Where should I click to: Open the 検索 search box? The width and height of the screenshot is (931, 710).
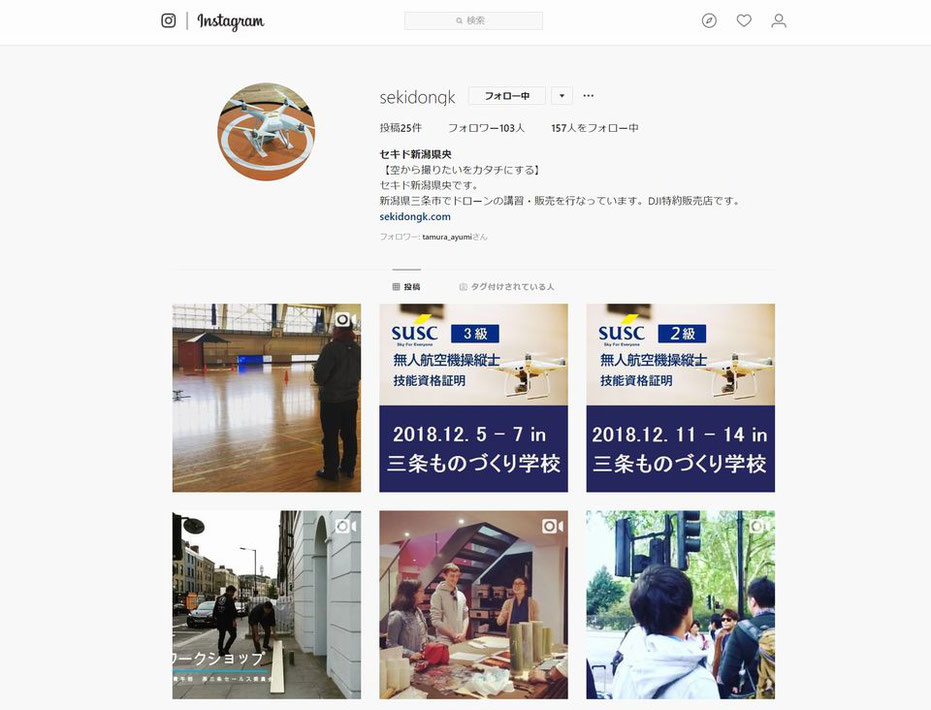coord(474,20)
